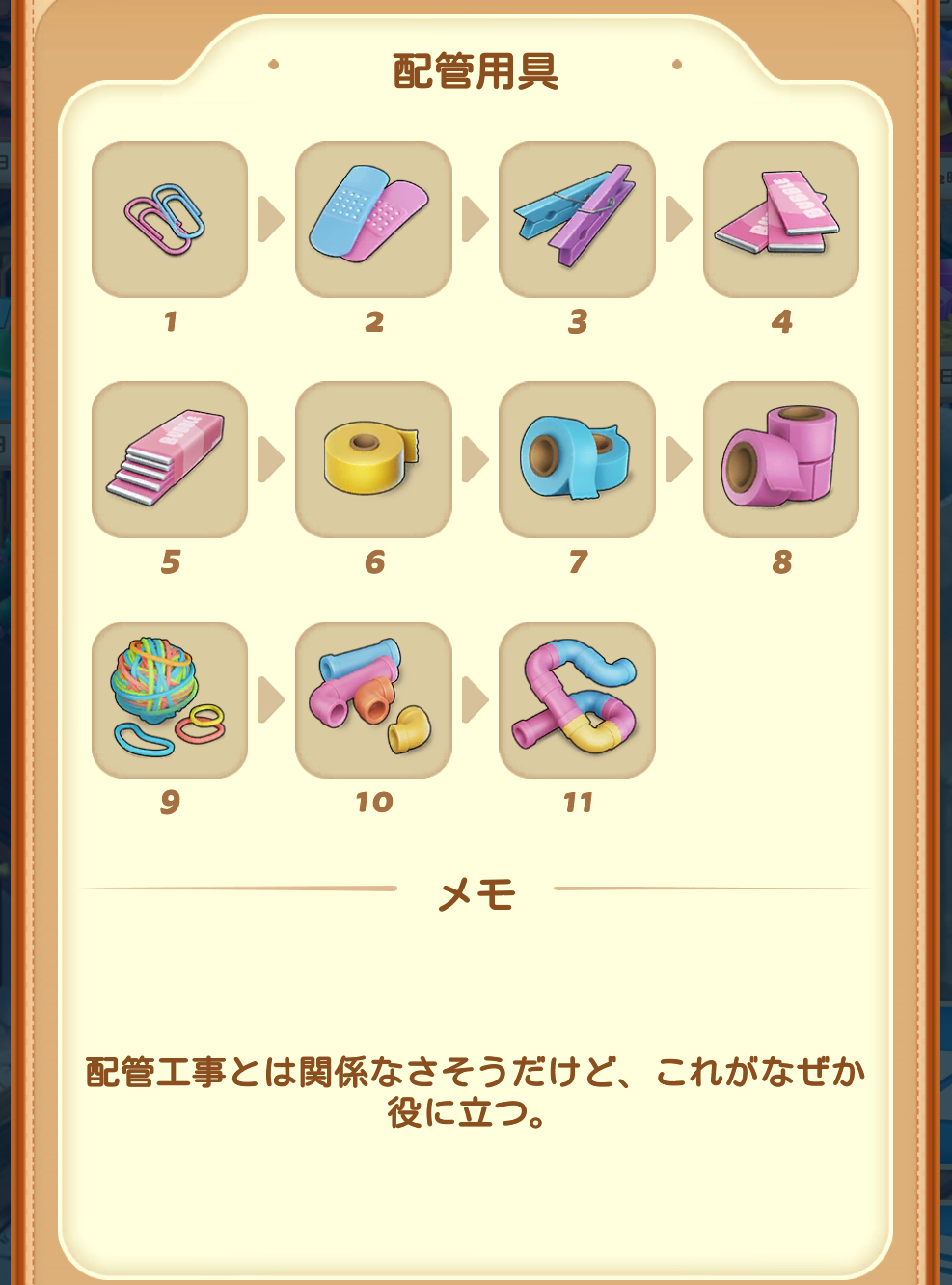952x1285 pixels.
Task: View the assembled colorful pipes item 11
Action: 577,700
